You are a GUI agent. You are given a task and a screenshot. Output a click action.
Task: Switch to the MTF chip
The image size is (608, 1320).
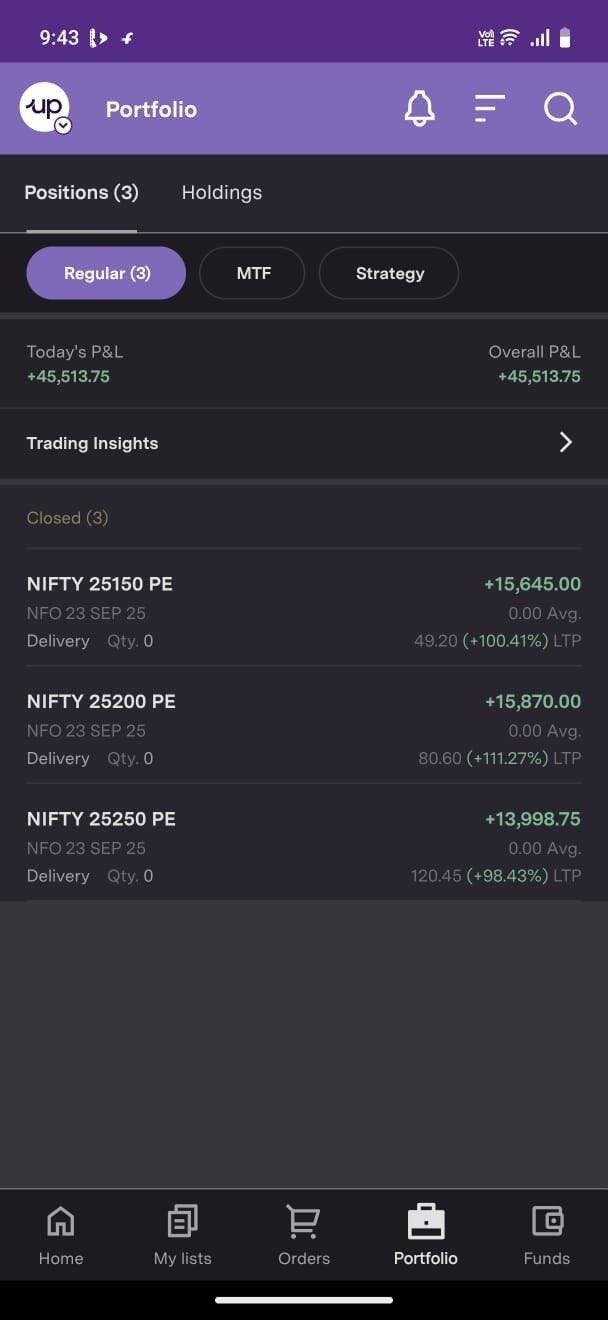tap(252, 273)
